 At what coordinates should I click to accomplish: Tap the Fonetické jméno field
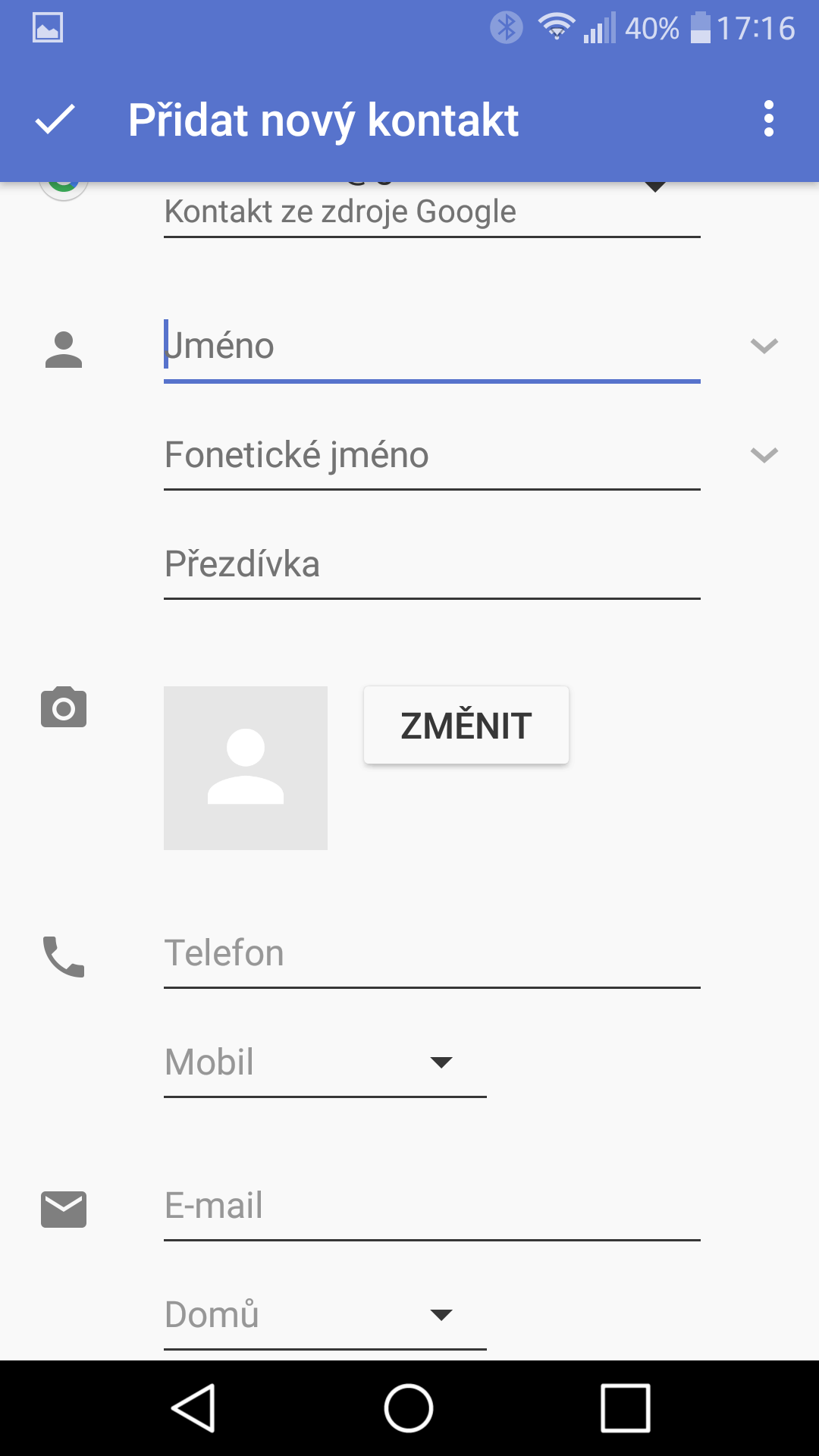coord(431,456)
